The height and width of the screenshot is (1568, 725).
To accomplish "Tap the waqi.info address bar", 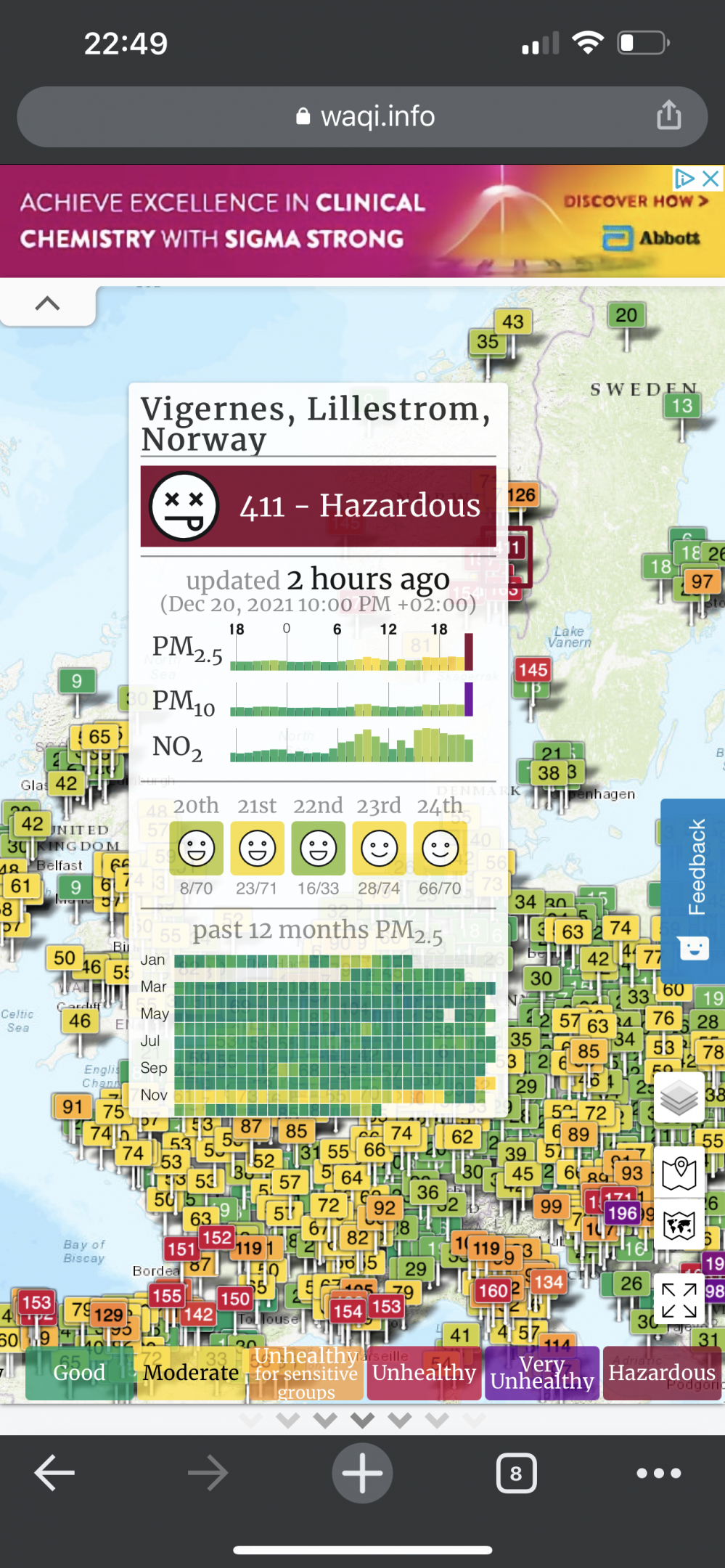I will coord(362,117).
